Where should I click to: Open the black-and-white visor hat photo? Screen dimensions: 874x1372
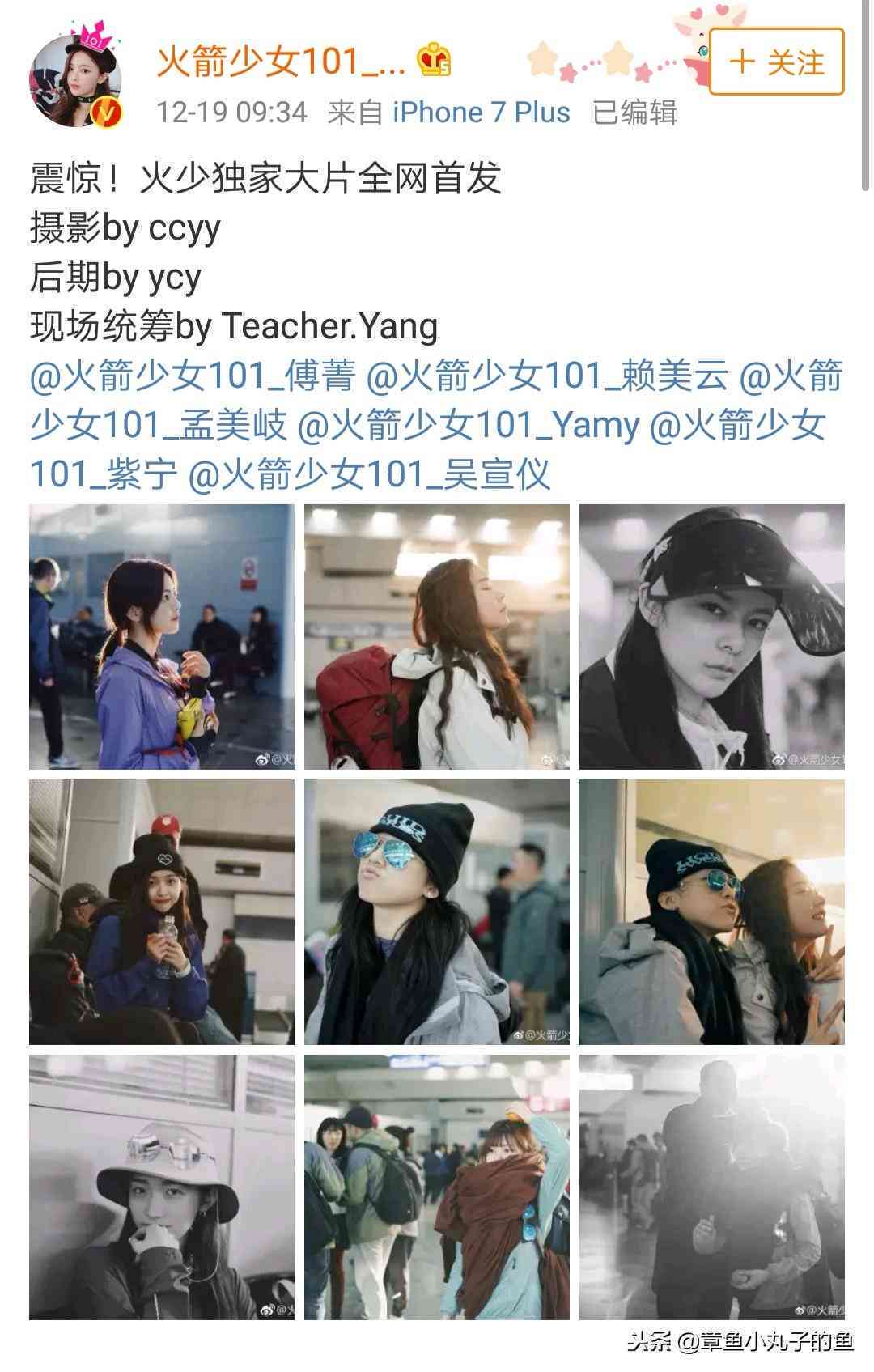711,636
